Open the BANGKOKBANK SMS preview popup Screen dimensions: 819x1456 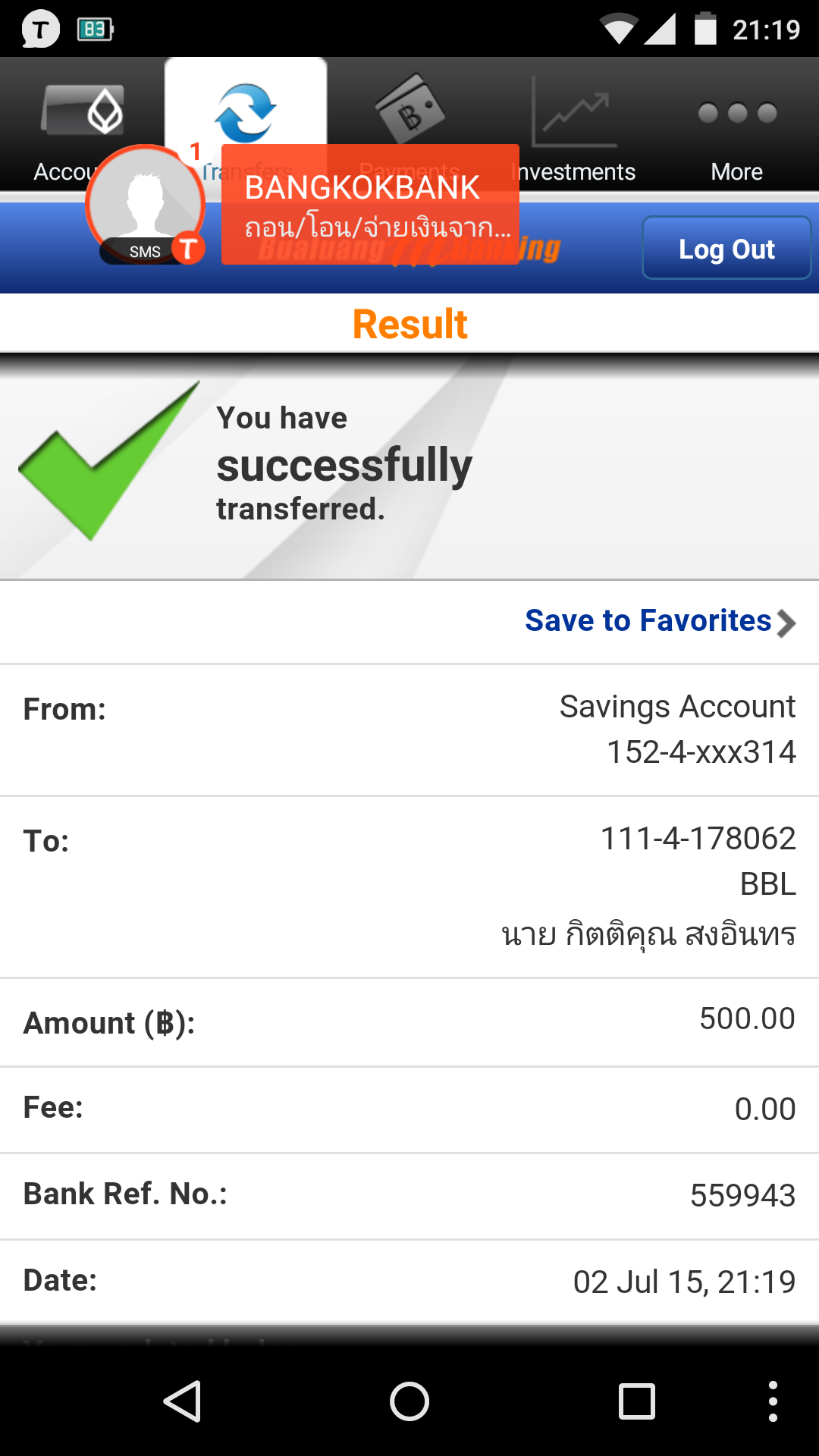[370, 205]
